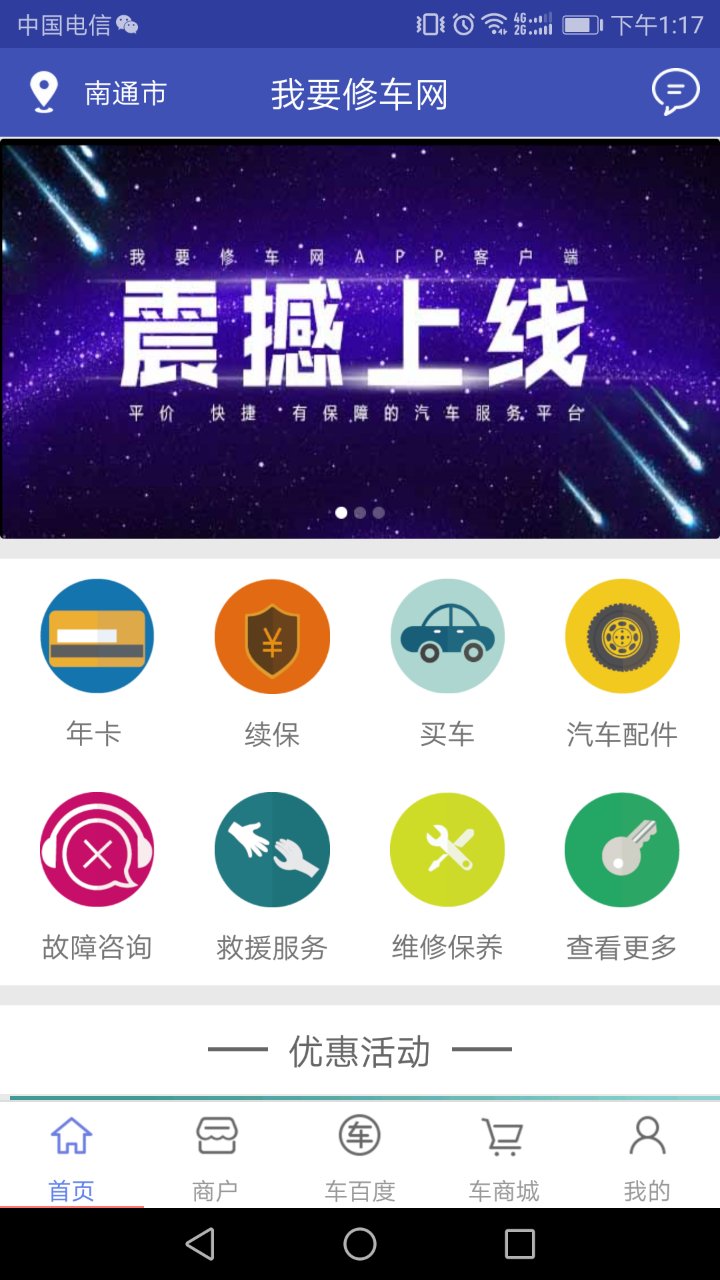This screenshot has width=720, height=1280.
Task: Tap the 买车 car buying icon
Action: [x=446, y=635]
